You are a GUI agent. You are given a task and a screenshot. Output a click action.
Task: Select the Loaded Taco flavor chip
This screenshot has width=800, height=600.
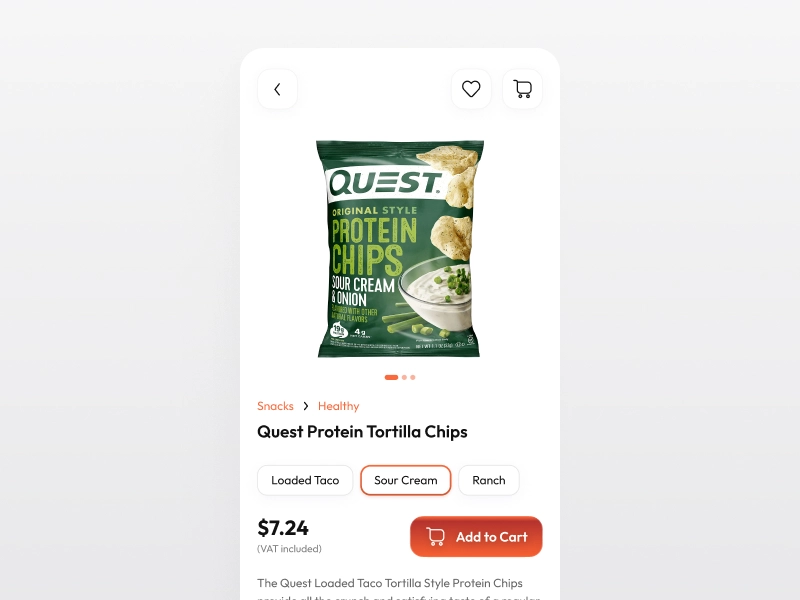pos(305,480)
